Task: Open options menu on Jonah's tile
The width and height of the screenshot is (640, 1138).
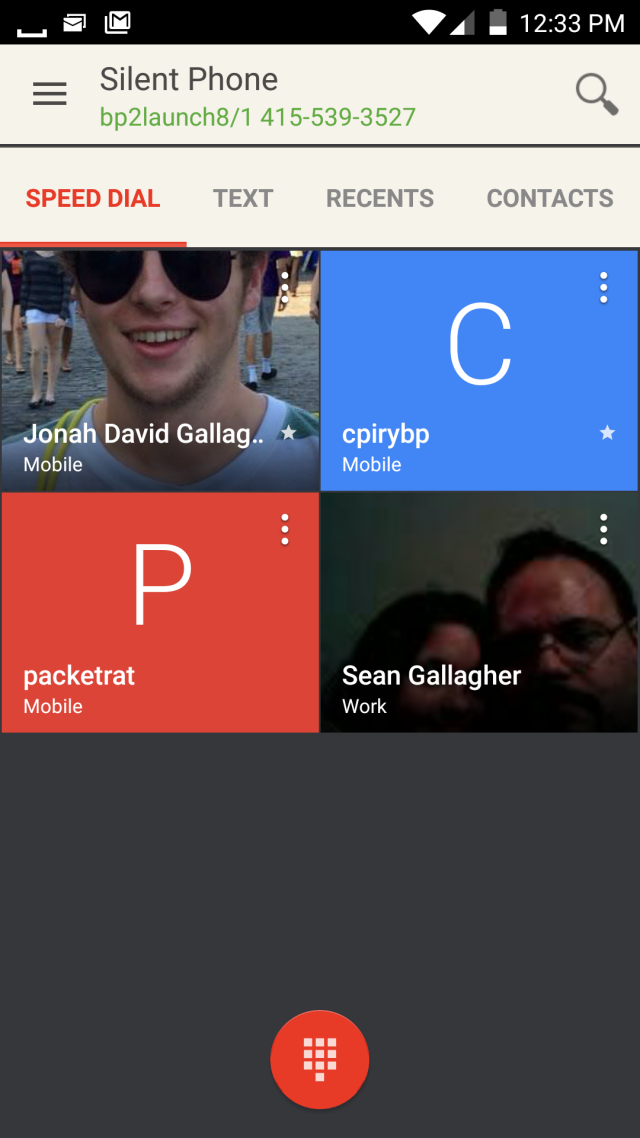Action: [x=284, y=288]
